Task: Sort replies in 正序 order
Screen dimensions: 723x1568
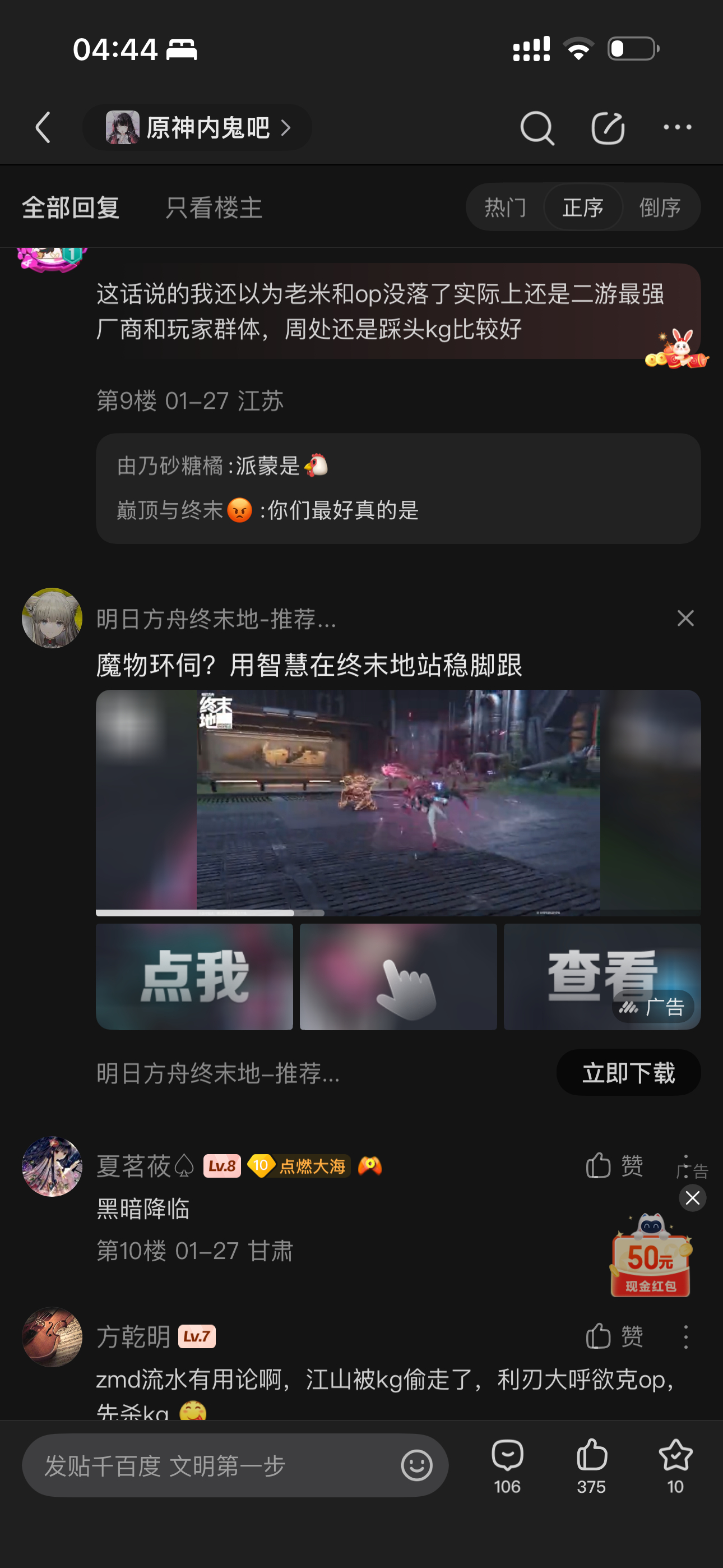Action: tap(582, 208)
